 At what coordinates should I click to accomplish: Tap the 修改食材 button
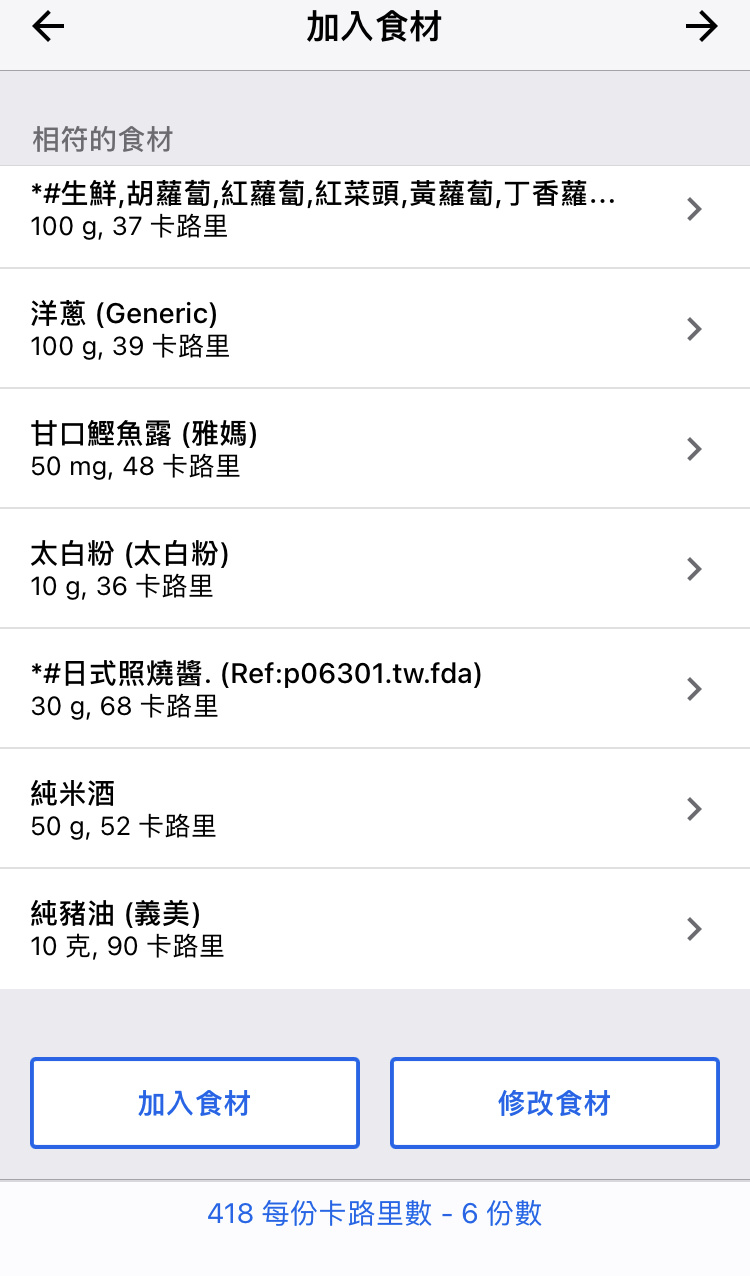554,1103
